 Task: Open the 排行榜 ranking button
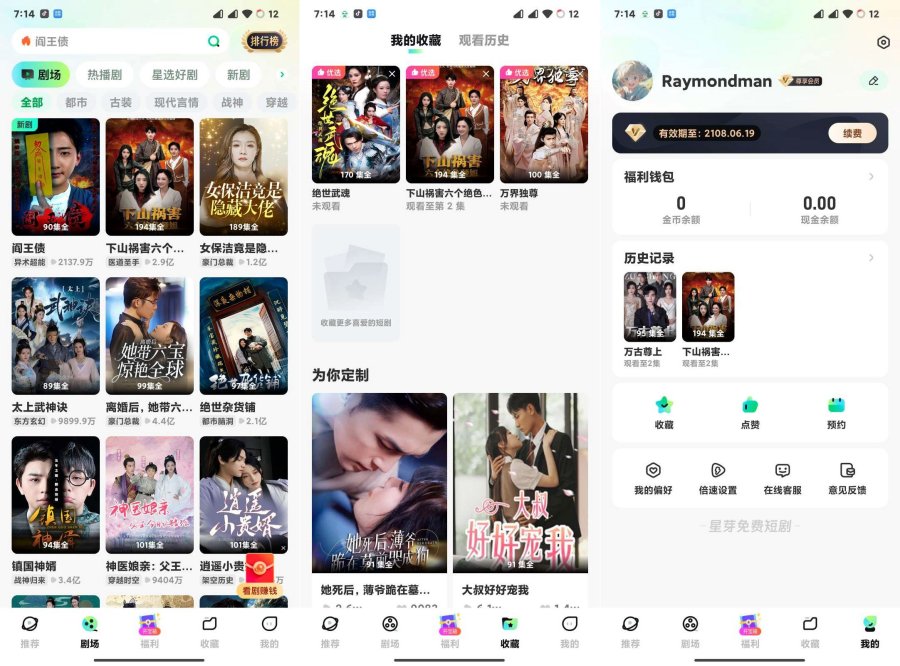[x=264, y=41]
